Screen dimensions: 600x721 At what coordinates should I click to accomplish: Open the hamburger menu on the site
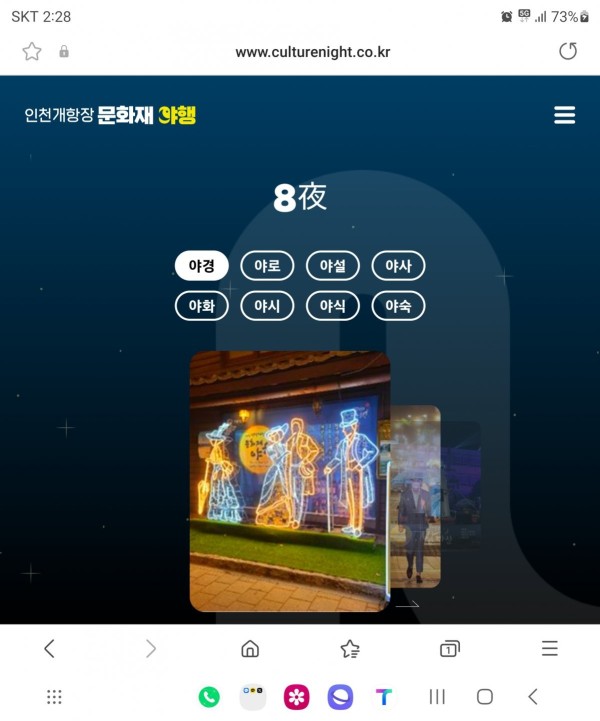click(564, 116)
